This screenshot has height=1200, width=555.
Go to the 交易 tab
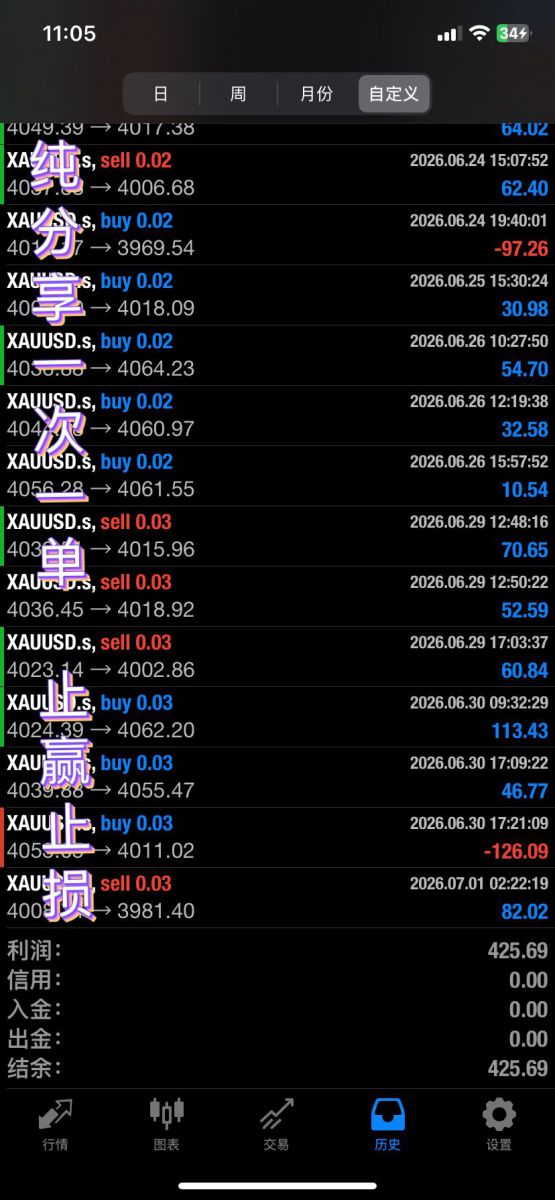click(x=277, y=1124)
